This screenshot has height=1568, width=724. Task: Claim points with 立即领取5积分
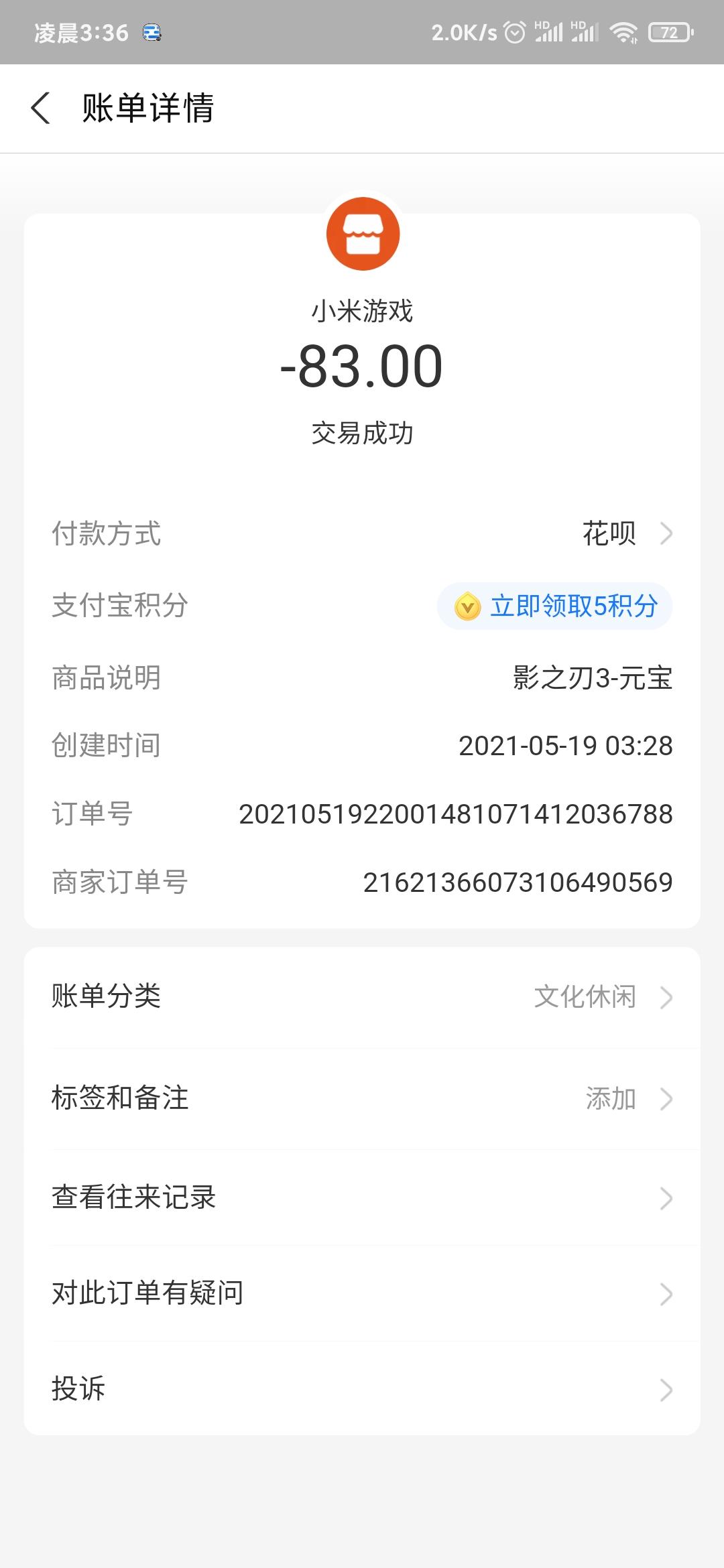point(555,606)
